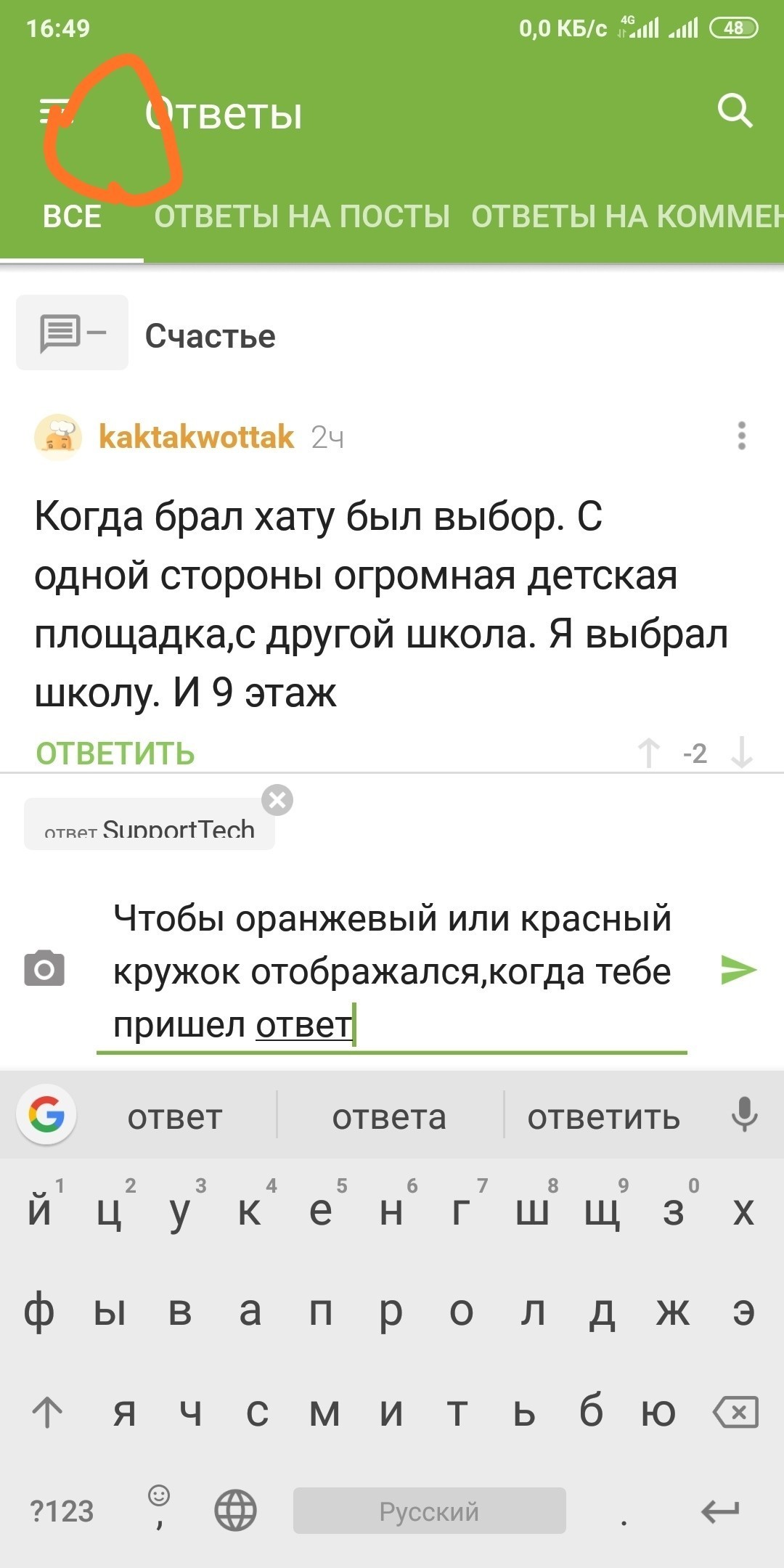Choose the suggestion "ответить"
This screenshot has height=1568, width=784.
coord(604,1117)
